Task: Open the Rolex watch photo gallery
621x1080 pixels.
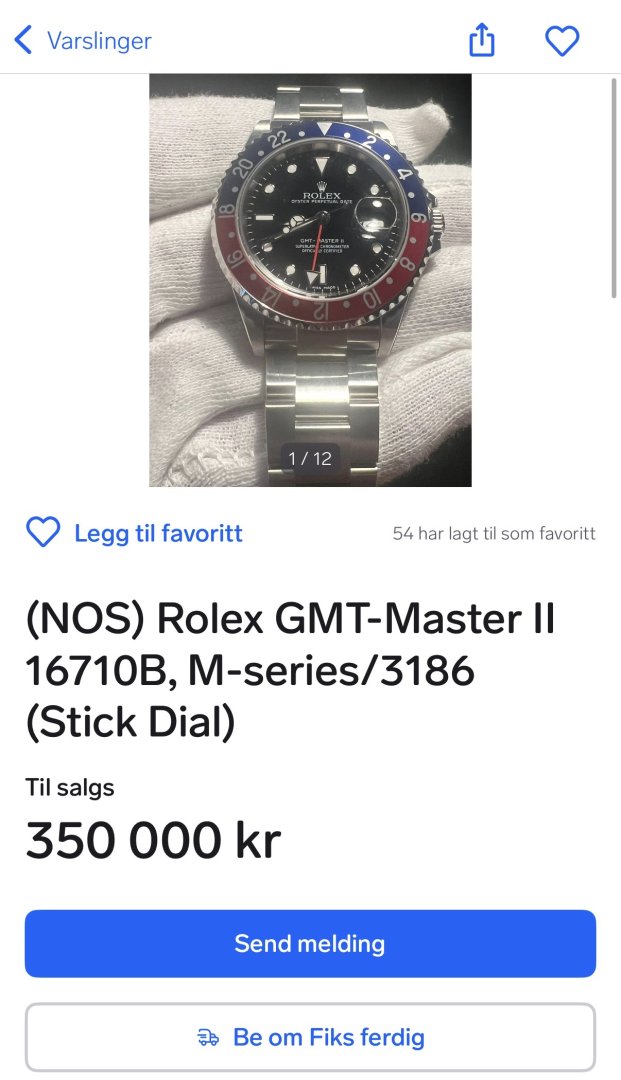Action: coord(310,280)
